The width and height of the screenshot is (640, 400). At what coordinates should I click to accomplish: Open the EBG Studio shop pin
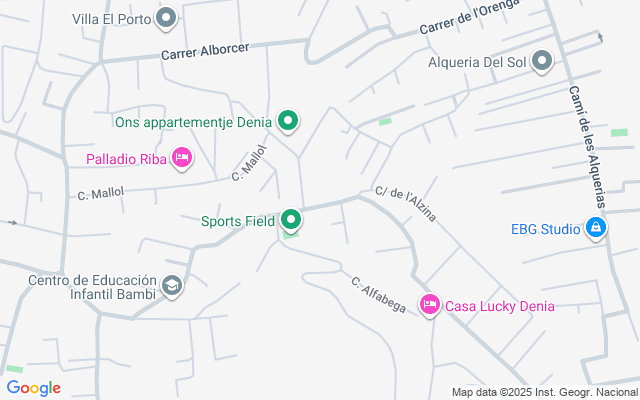pos(595,228)
